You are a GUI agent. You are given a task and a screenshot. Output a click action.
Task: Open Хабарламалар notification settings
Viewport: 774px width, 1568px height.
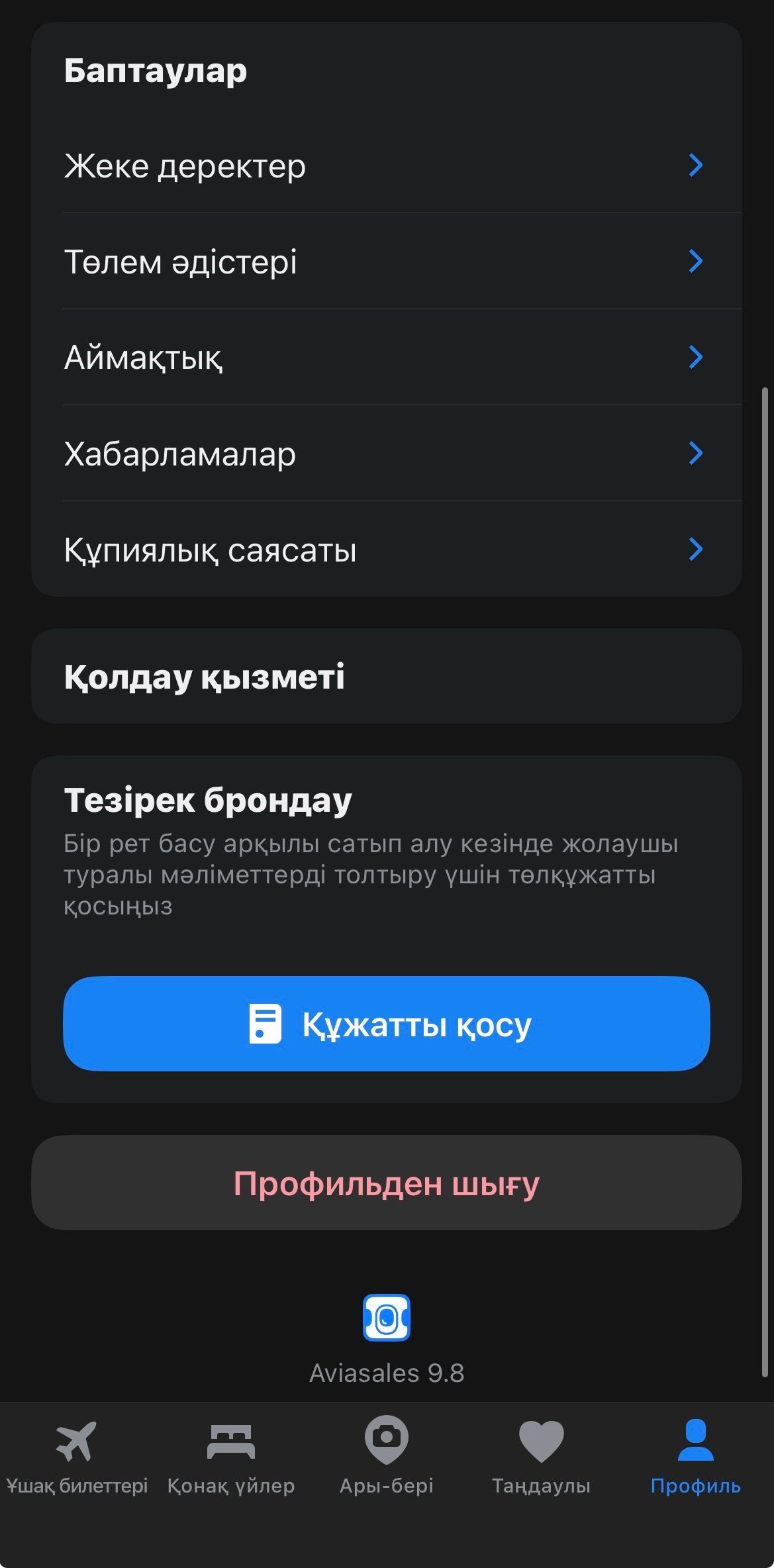[x=385, y=454]
